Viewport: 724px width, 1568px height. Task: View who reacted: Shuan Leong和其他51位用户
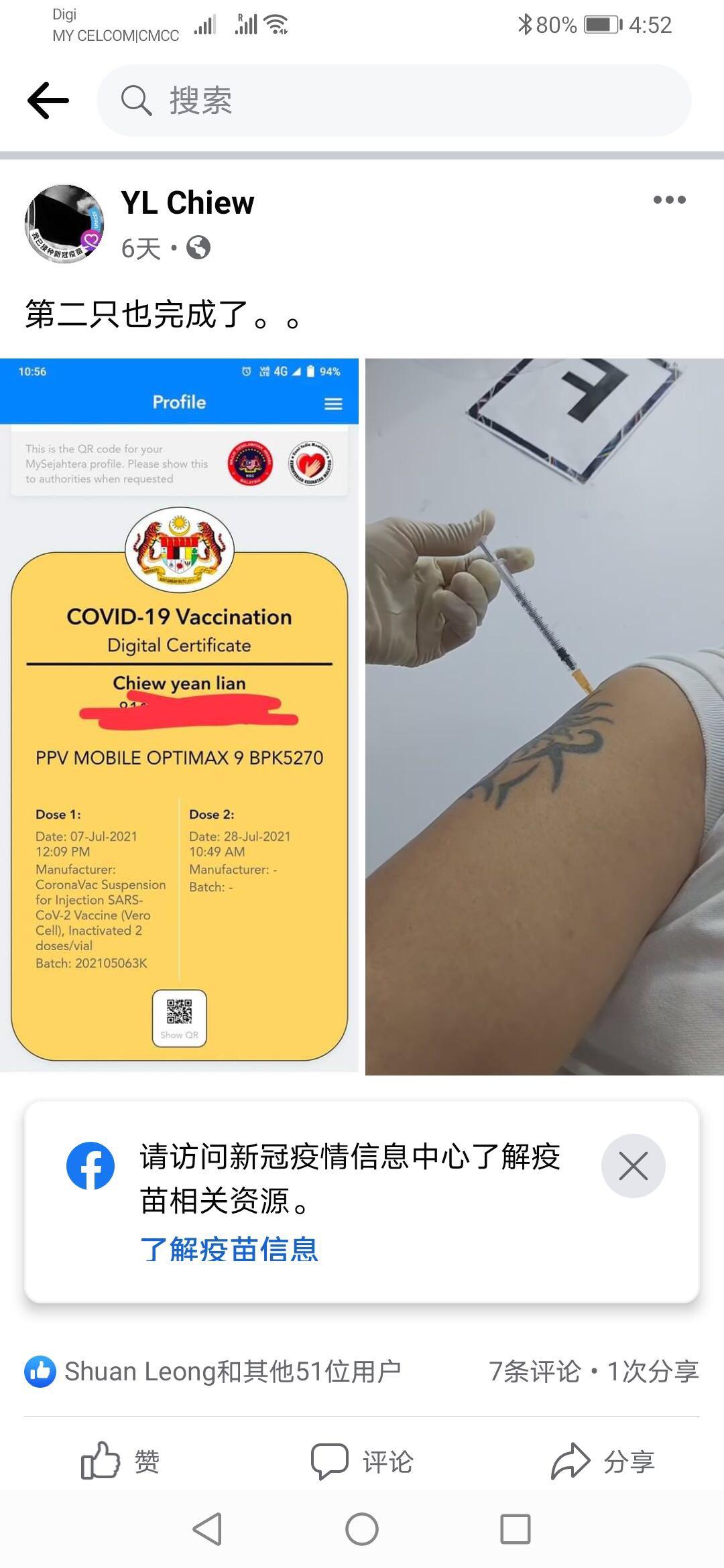pyautogui.click(x=213, y=1372)
